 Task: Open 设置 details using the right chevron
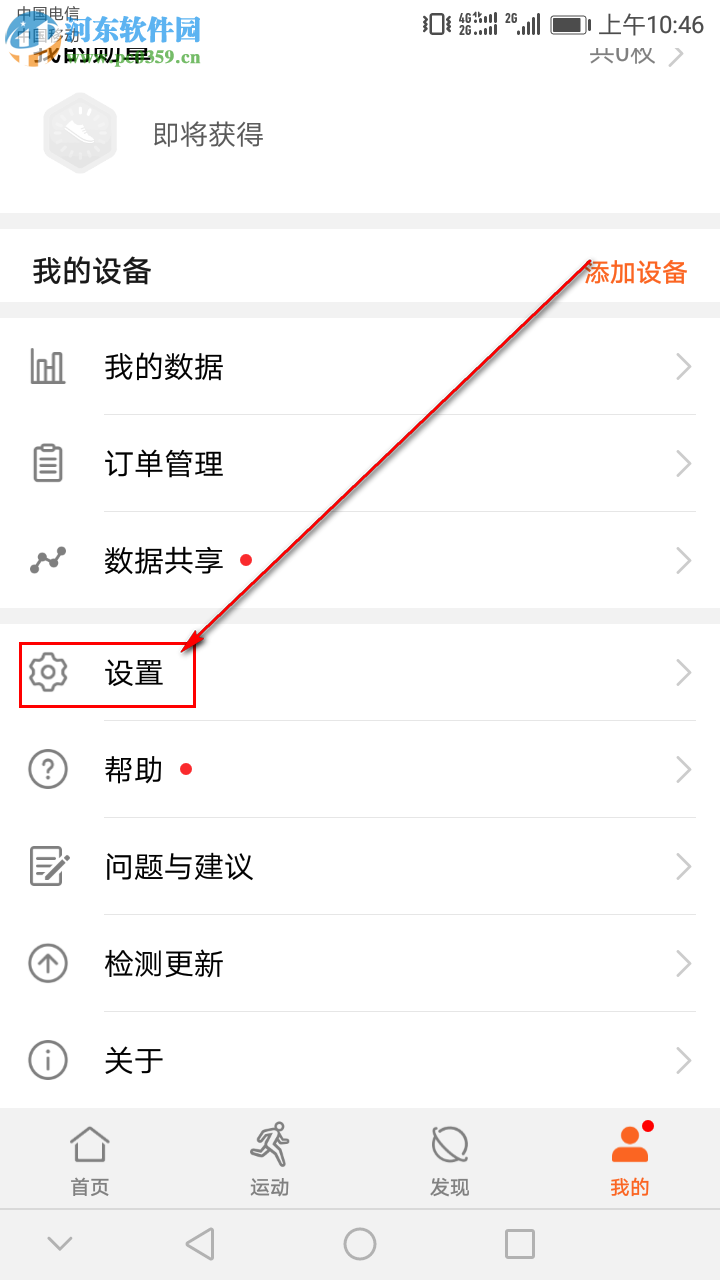point(683,672)
